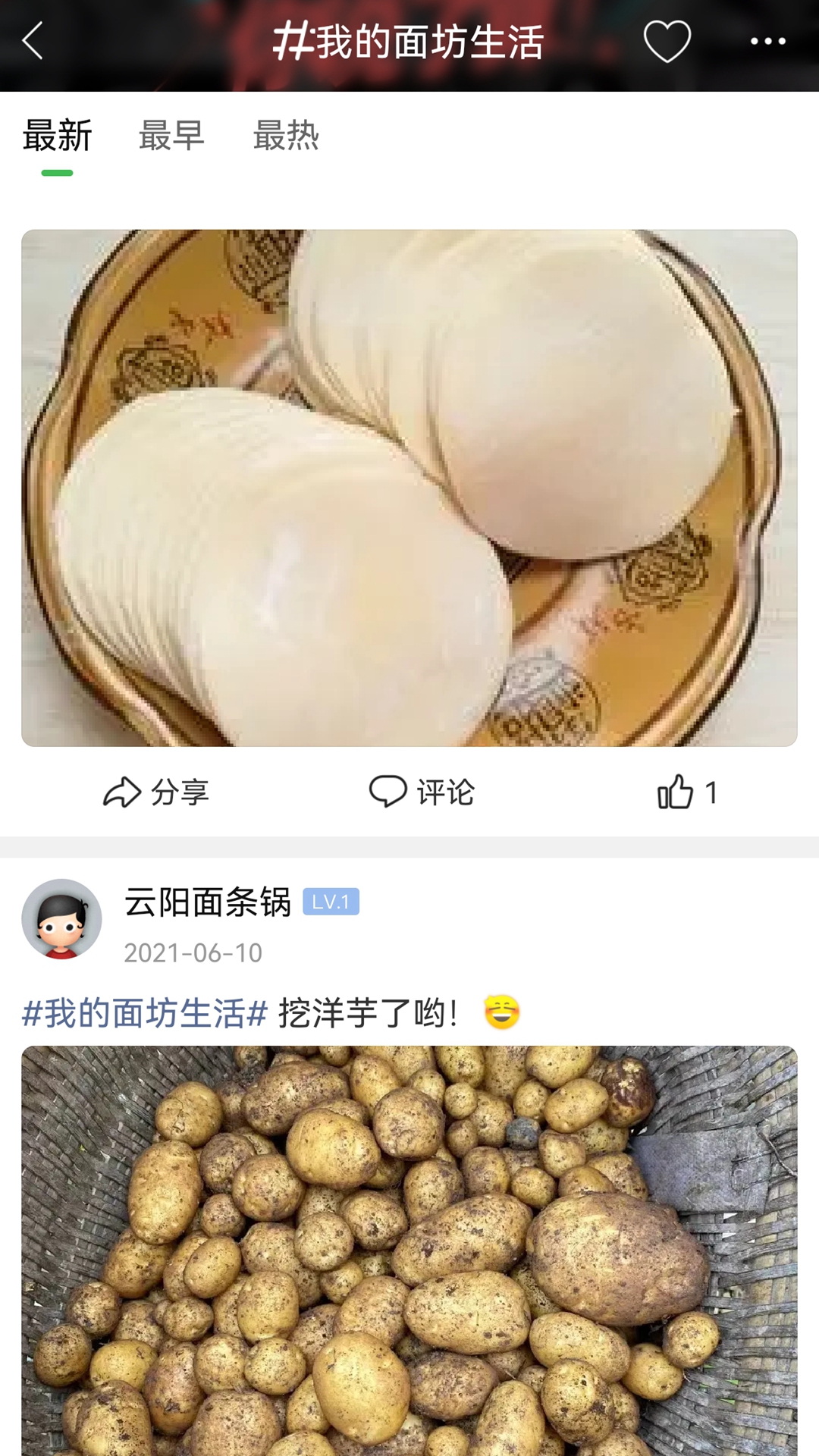
Task: Tap 评论 to comment on the post
Action: (x=446, y=791)
